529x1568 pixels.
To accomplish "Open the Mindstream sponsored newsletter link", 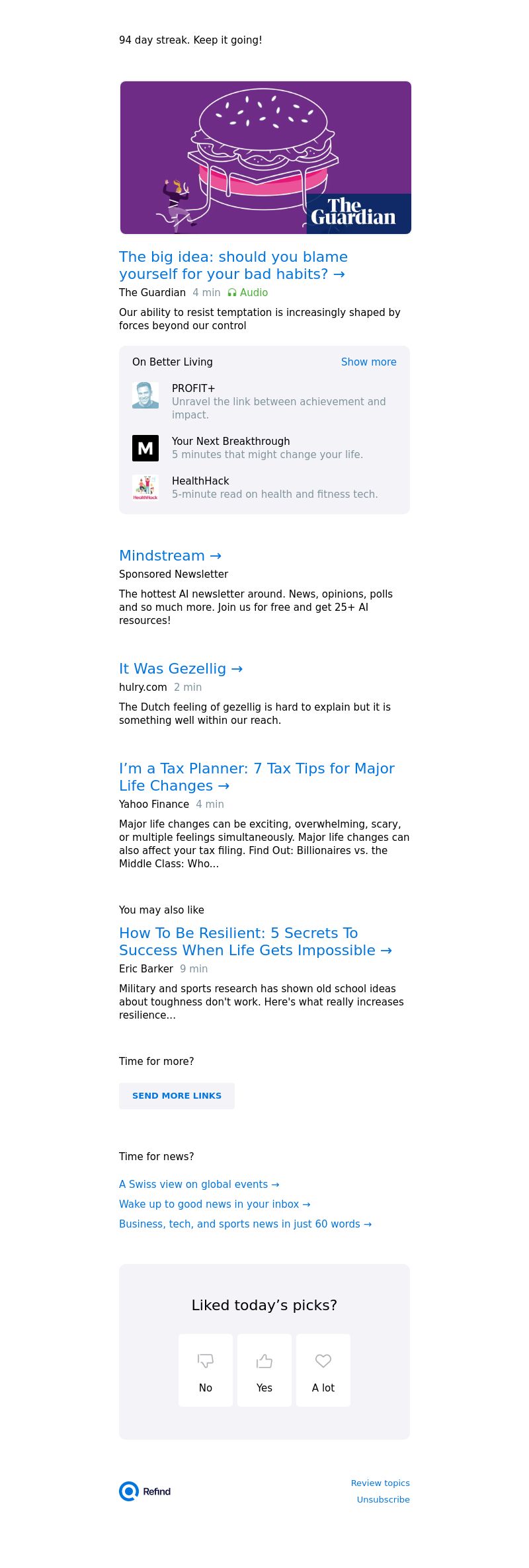I will [x=170, y=555].
